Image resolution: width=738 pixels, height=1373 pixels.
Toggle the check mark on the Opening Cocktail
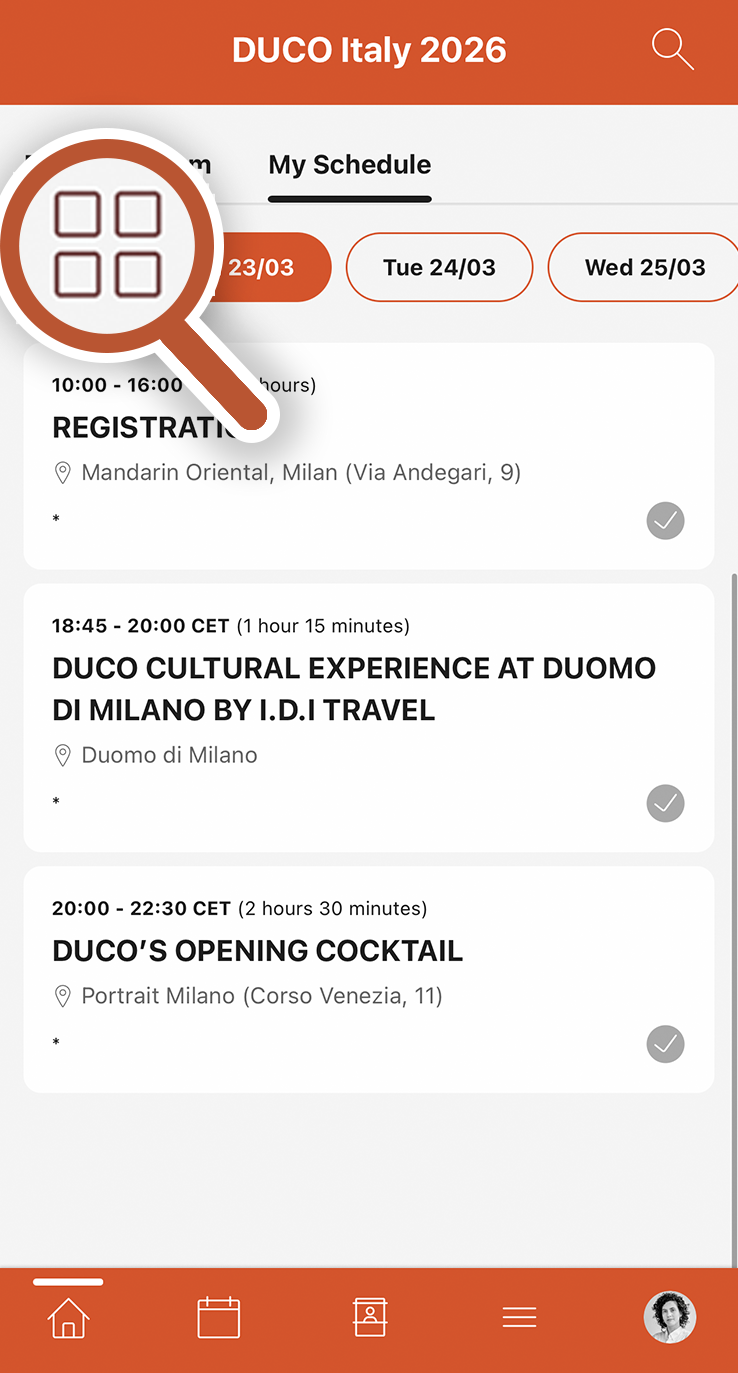point(665,1044)
